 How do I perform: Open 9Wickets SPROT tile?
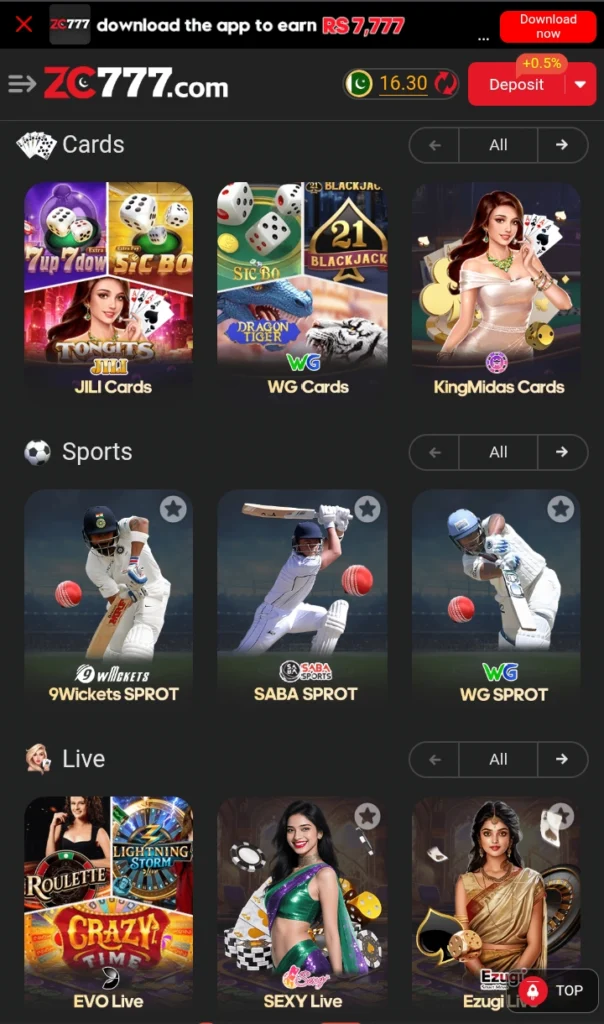(x=108, y=597)
